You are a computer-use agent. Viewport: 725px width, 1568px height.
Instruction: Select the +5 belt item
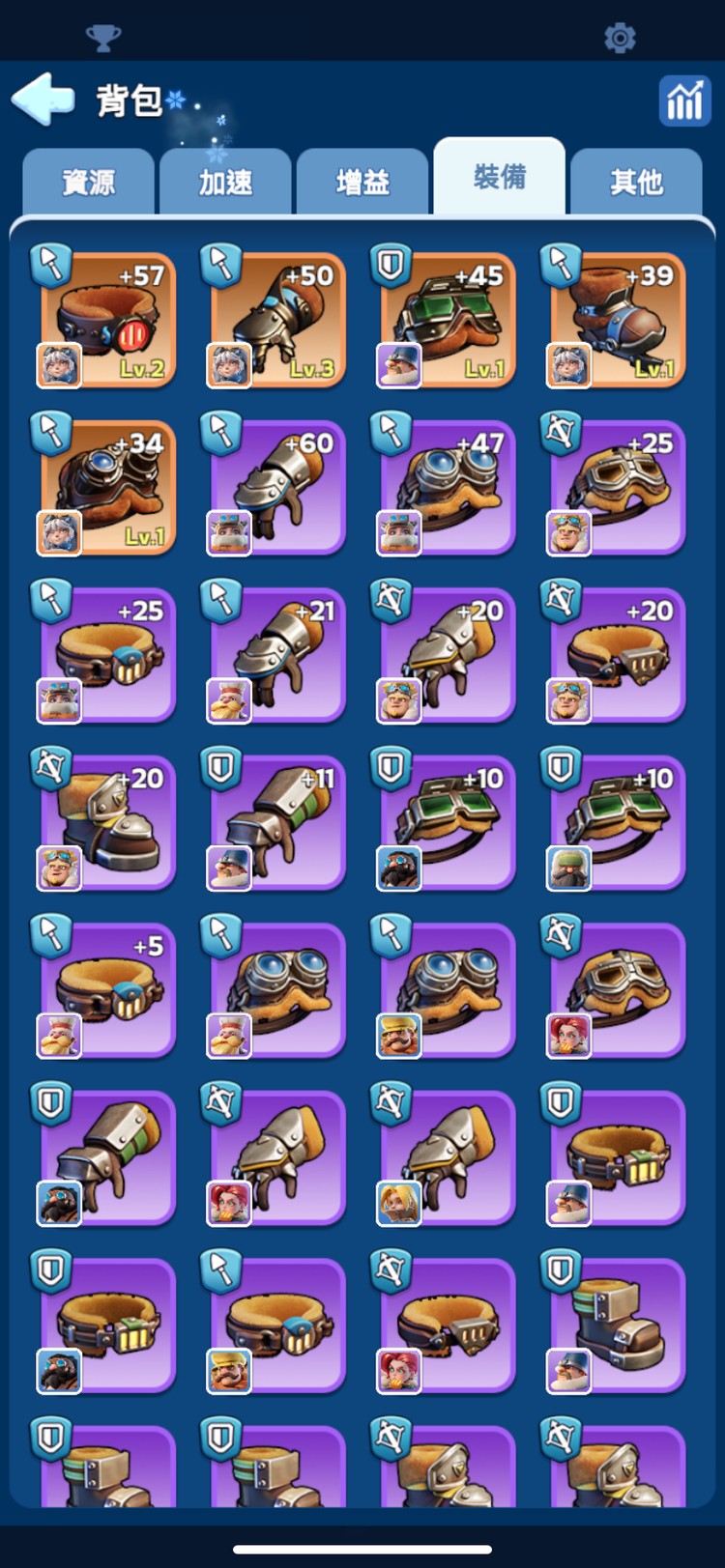pos(106,990)
